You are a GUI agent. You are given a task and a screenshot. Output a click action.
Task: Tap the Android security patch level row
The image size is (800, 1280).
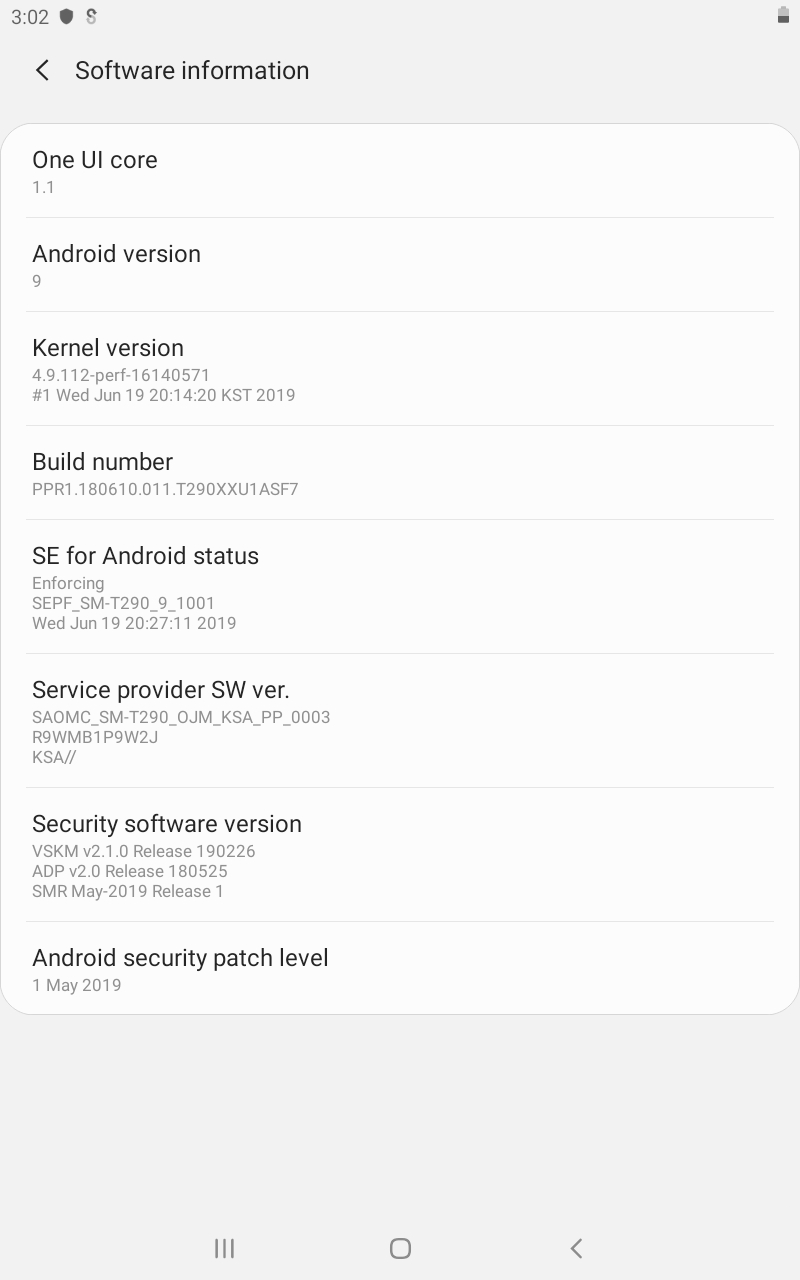400,969
